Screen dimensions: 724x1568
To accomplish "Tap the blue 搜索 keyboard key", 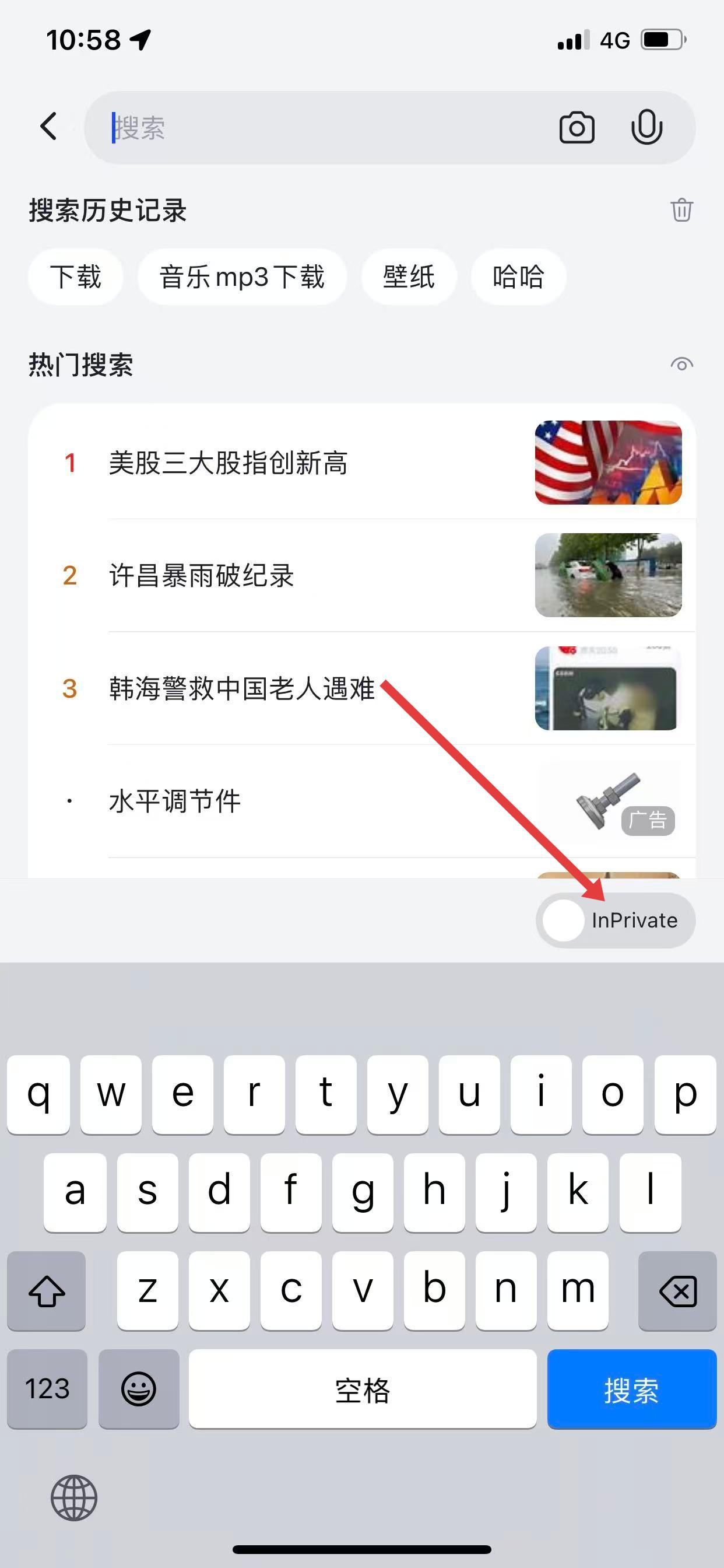I will [x=631, y=1389].
